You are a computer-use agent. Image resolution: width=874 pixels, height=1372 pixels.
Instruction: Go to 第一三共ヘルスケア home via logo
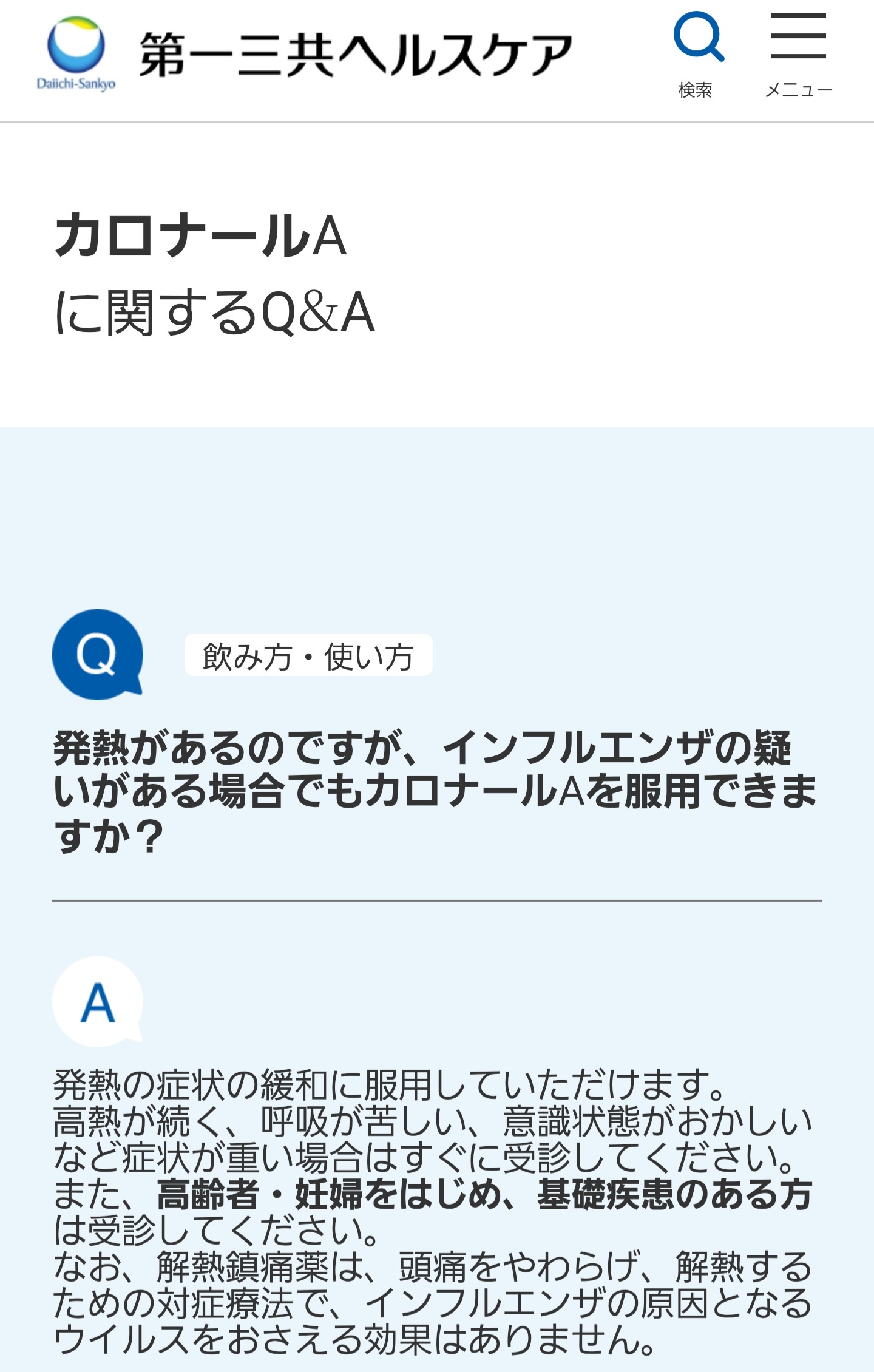pyautogui.click(x=303, y=56)
